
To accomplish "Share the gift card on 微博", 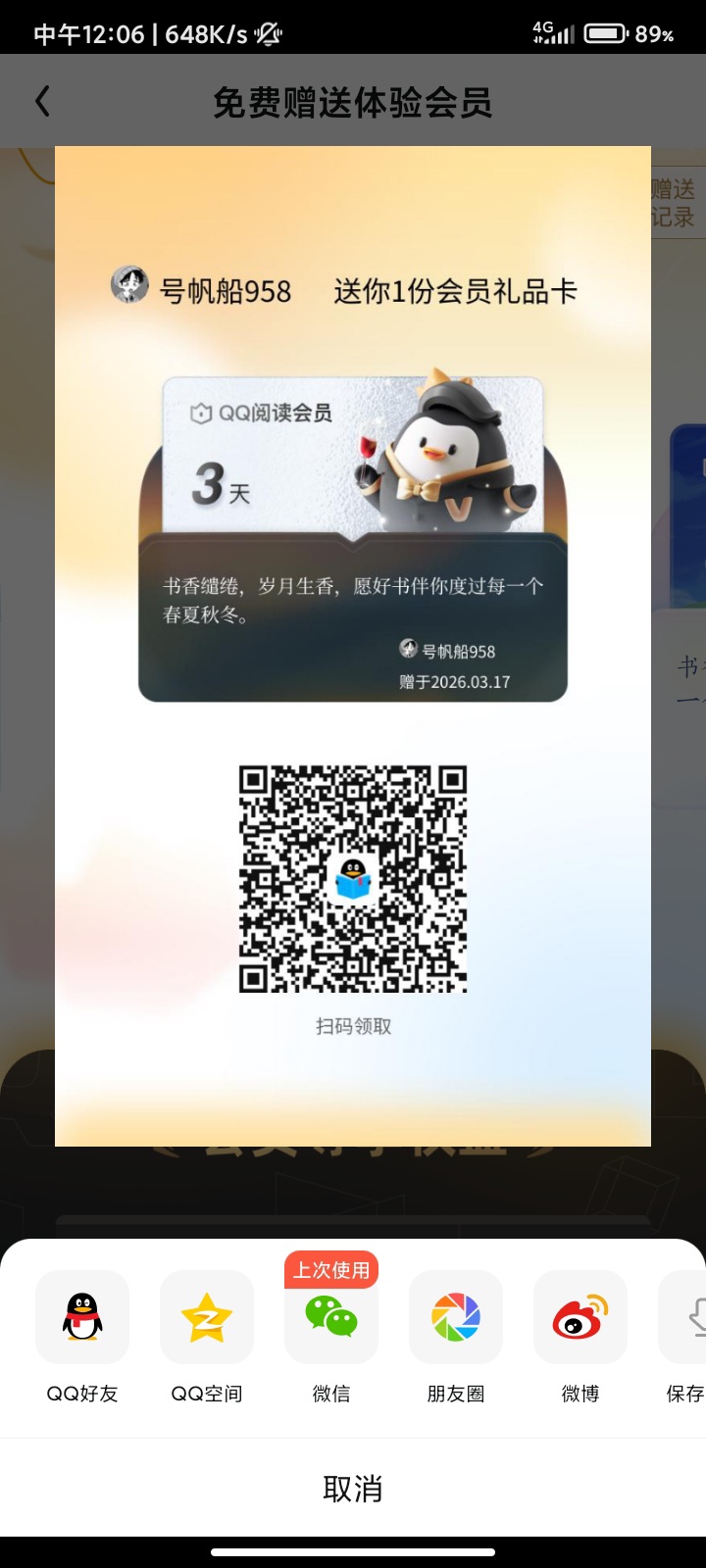I will pos(580,1318).
